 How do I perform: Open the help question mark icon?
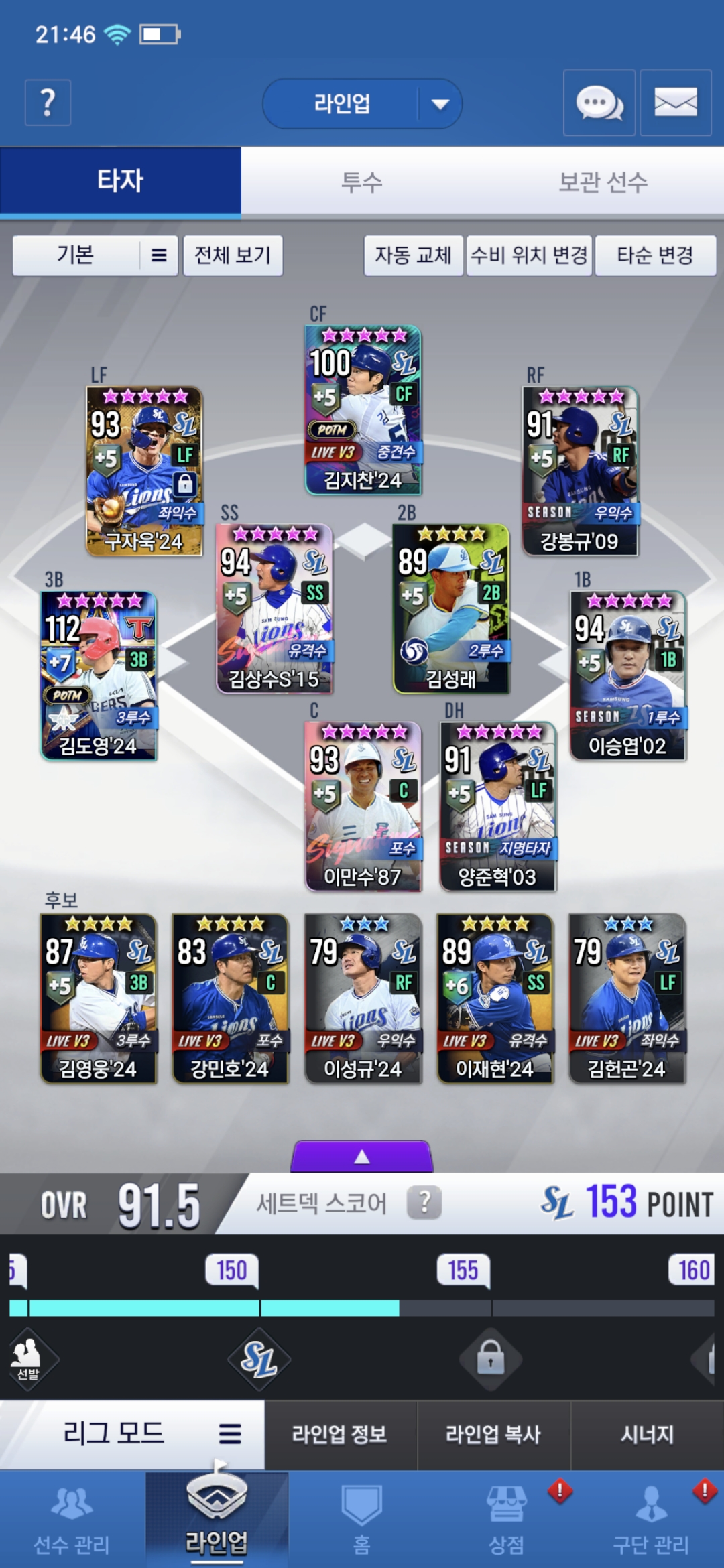point(48,103)
